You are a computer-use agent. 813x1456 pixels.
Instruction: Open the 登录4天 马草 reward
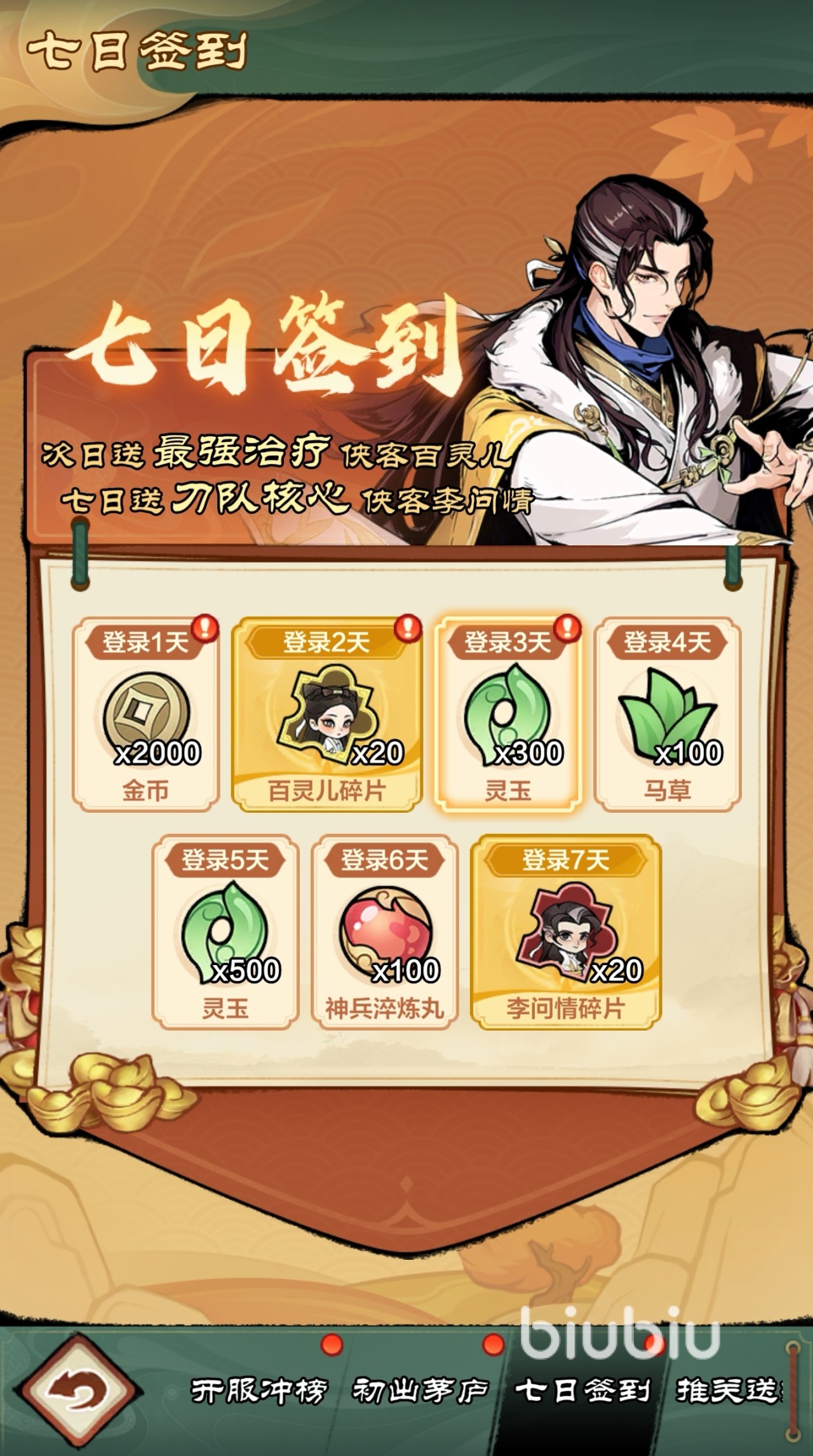pyautogui.click(x=667, y=714)
